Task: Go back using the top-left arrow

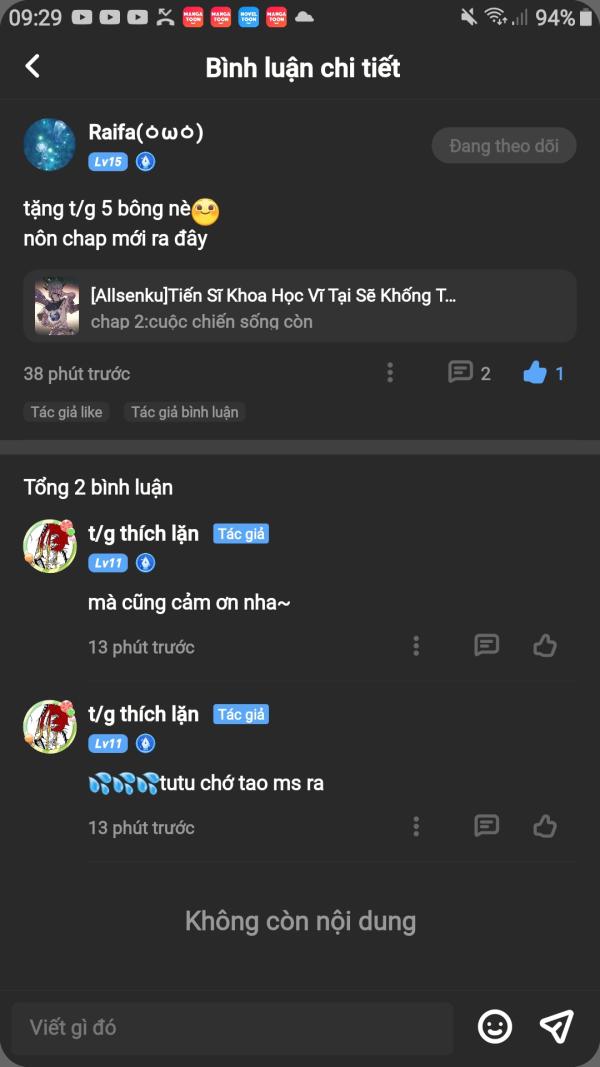Action: pyautogui.click(x=33, y=67)
